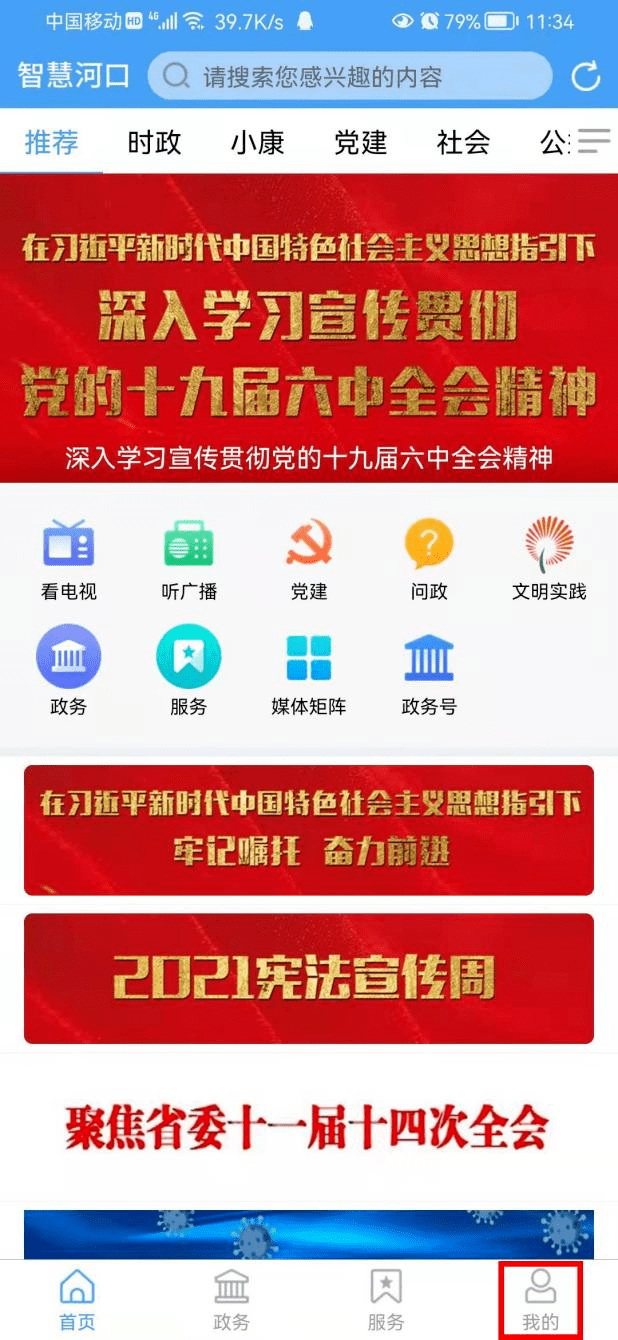618x1340 pixels.
Task: Switch to 服务 in bottom navigation
Action: (x=386, y=1300)
